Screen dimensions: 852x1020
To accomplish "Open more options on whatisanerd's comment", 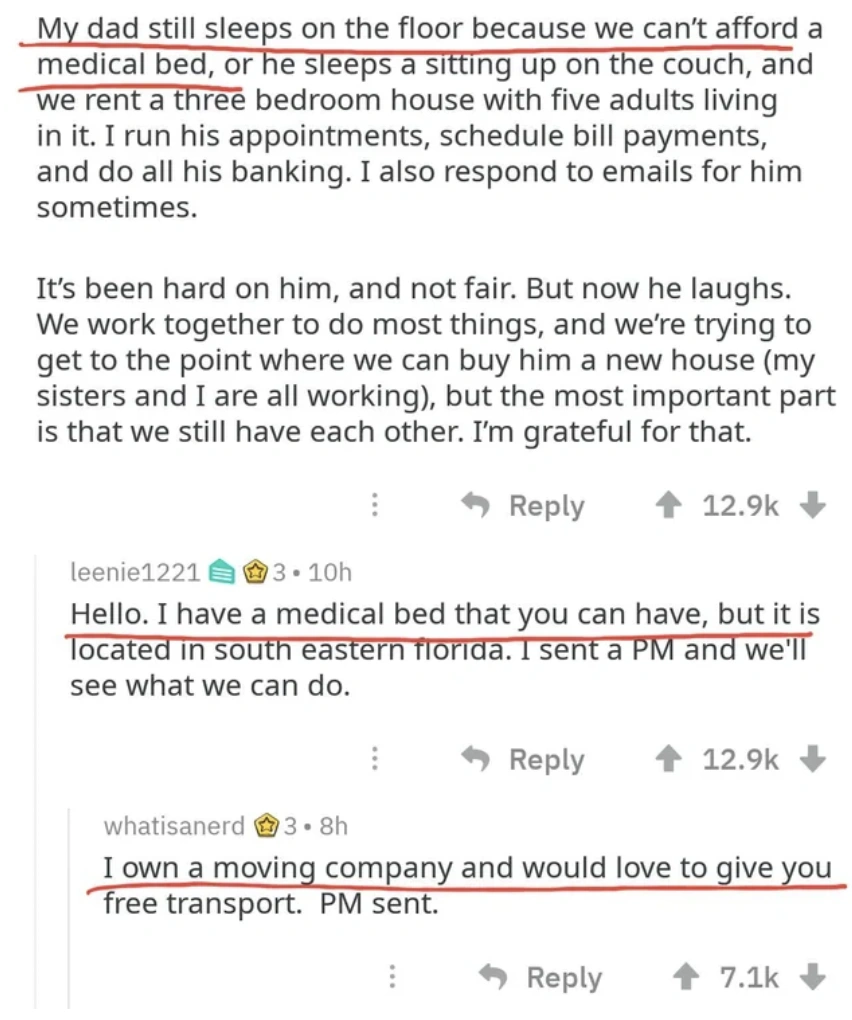I will pyautogui.click(x=393, y=977).
